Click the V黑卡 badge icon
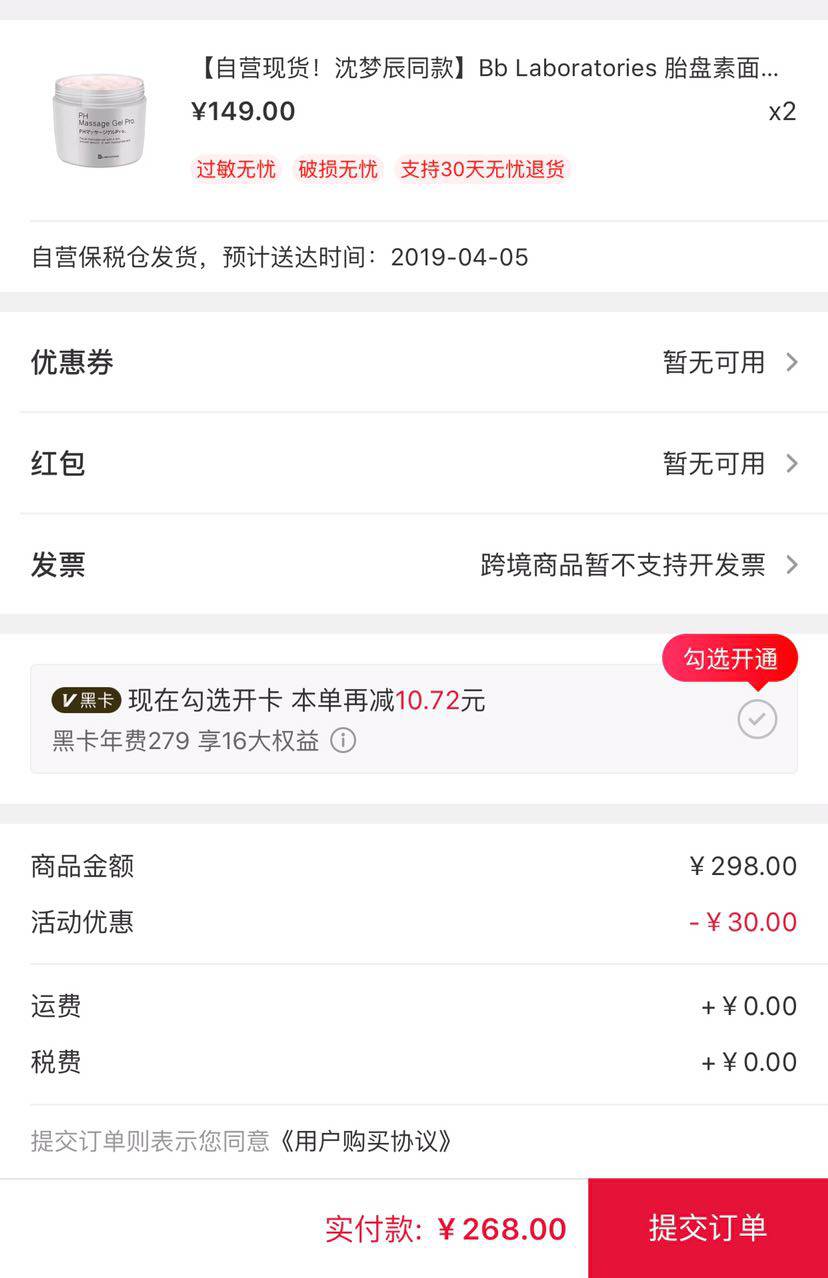The height and width of the screenshot is (1278, 828). click(85, 701)
